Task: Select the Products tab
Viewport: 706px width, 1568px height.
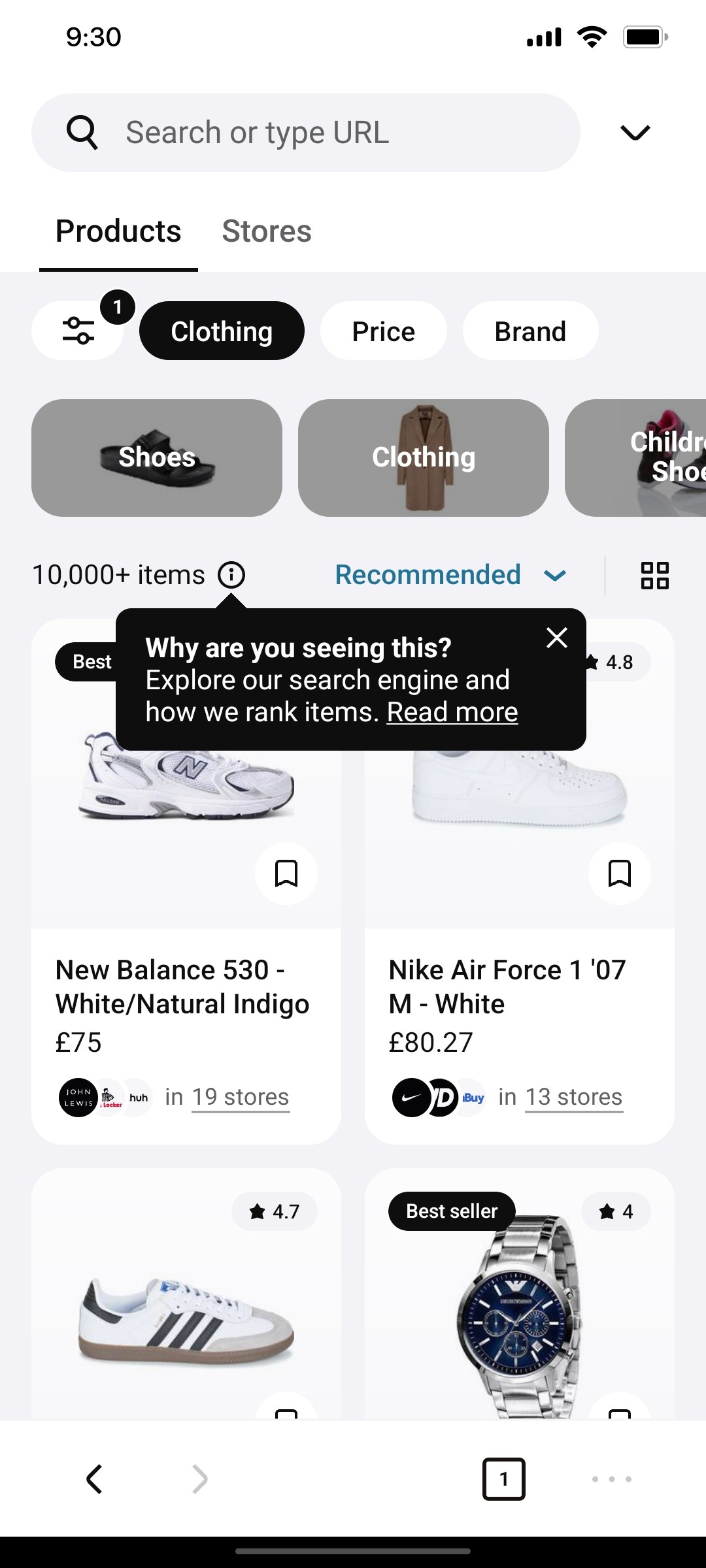Action: [x=118, y=231]
